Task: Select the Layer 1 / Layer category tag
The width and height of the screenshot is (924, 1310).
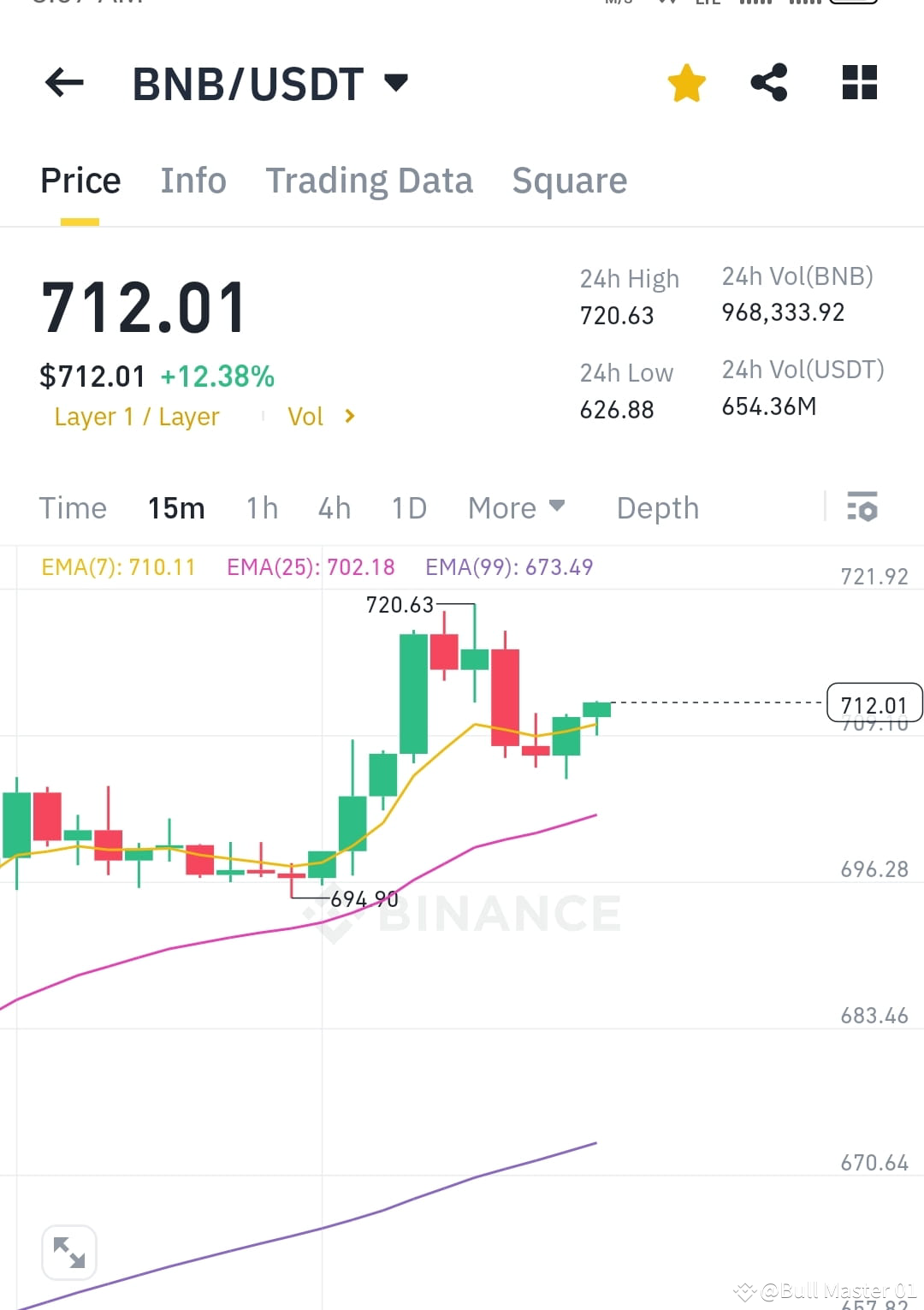Action: click(x=136, y=417)
